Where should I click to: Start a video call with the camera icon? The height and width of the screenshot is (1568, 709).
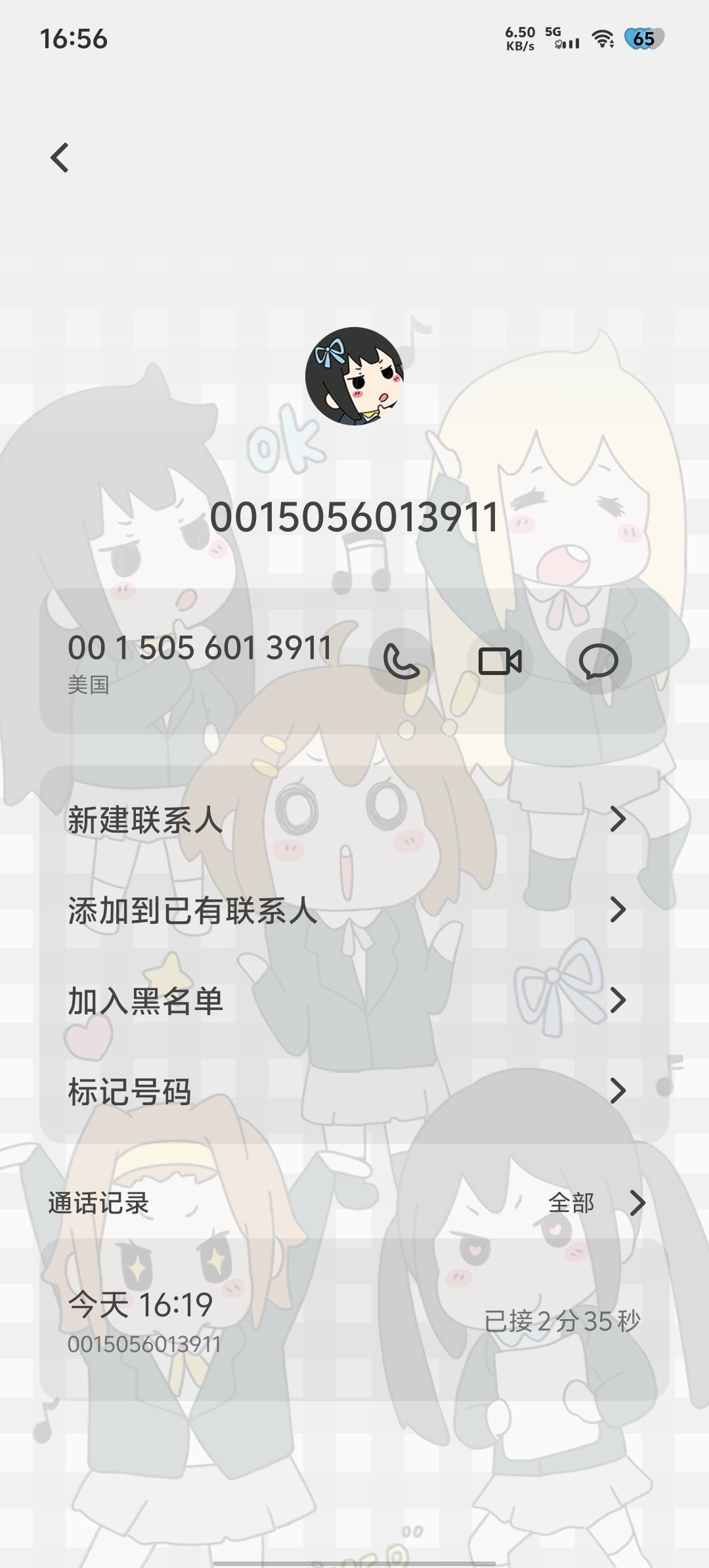[x=500, y=661]
